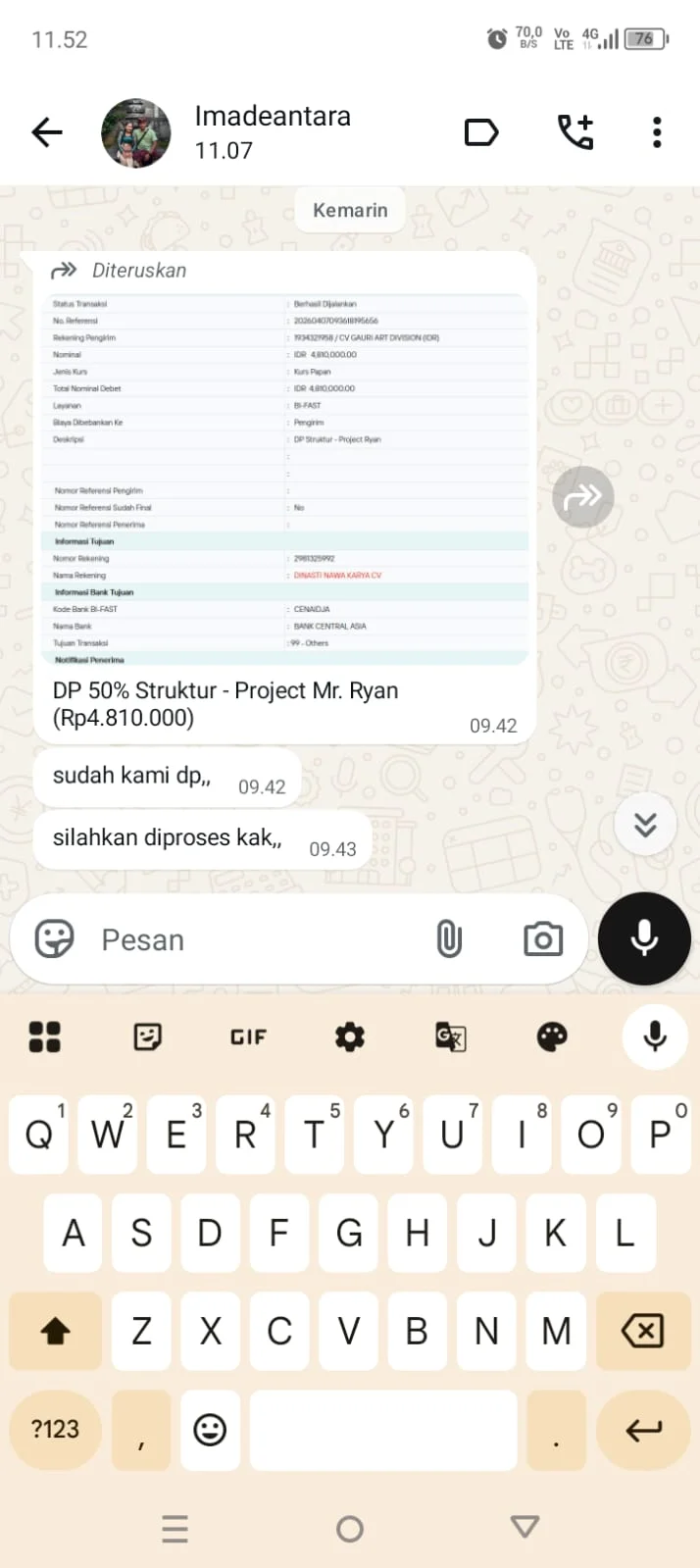The height and width of the screenshot is (1568, 700).
Task: Forward the receipt image using the arrow button
Action: click(x=582, y=497)
